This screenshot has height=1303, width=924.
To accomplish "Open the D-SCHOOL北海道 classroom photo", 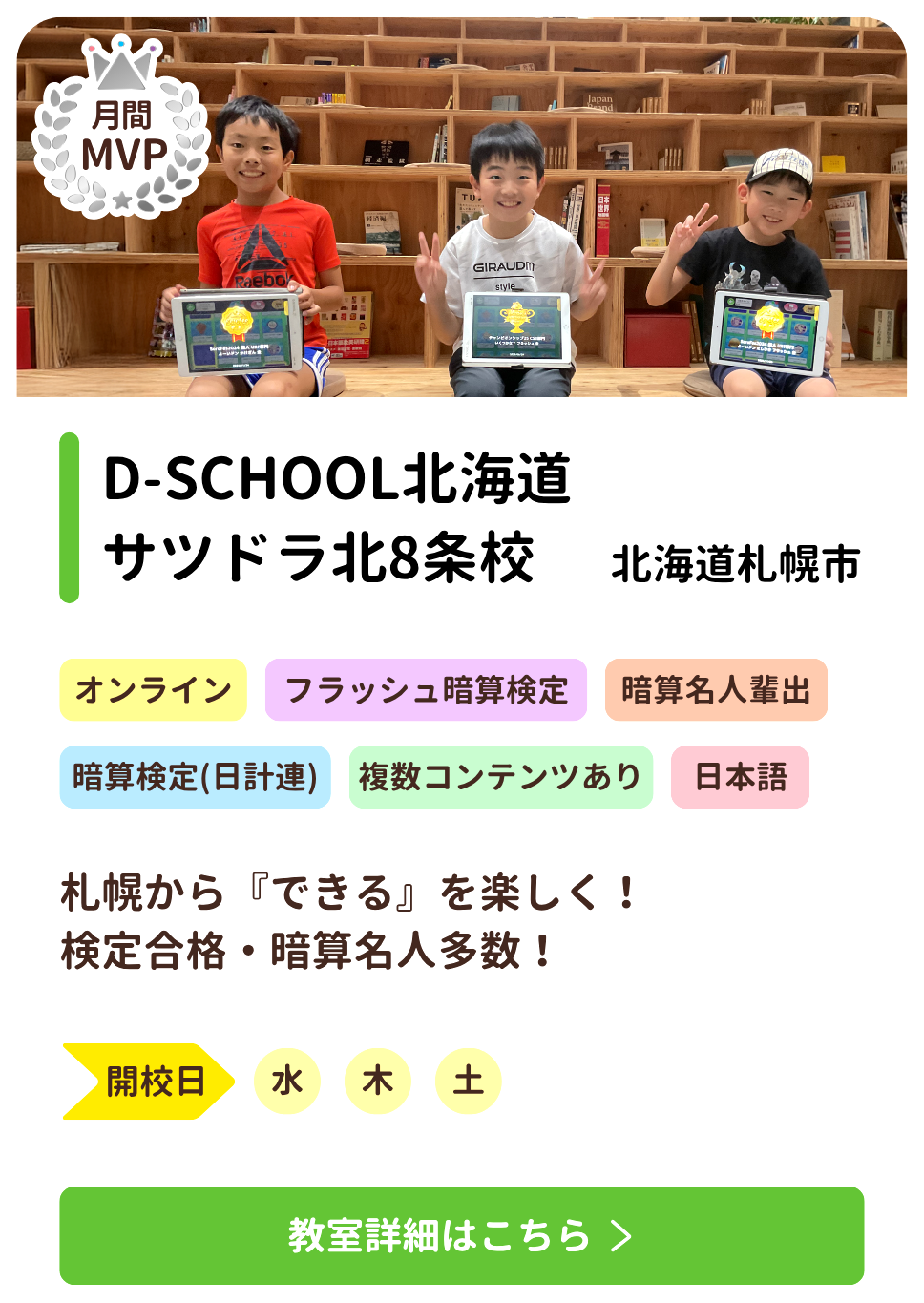I will point(461,206).
